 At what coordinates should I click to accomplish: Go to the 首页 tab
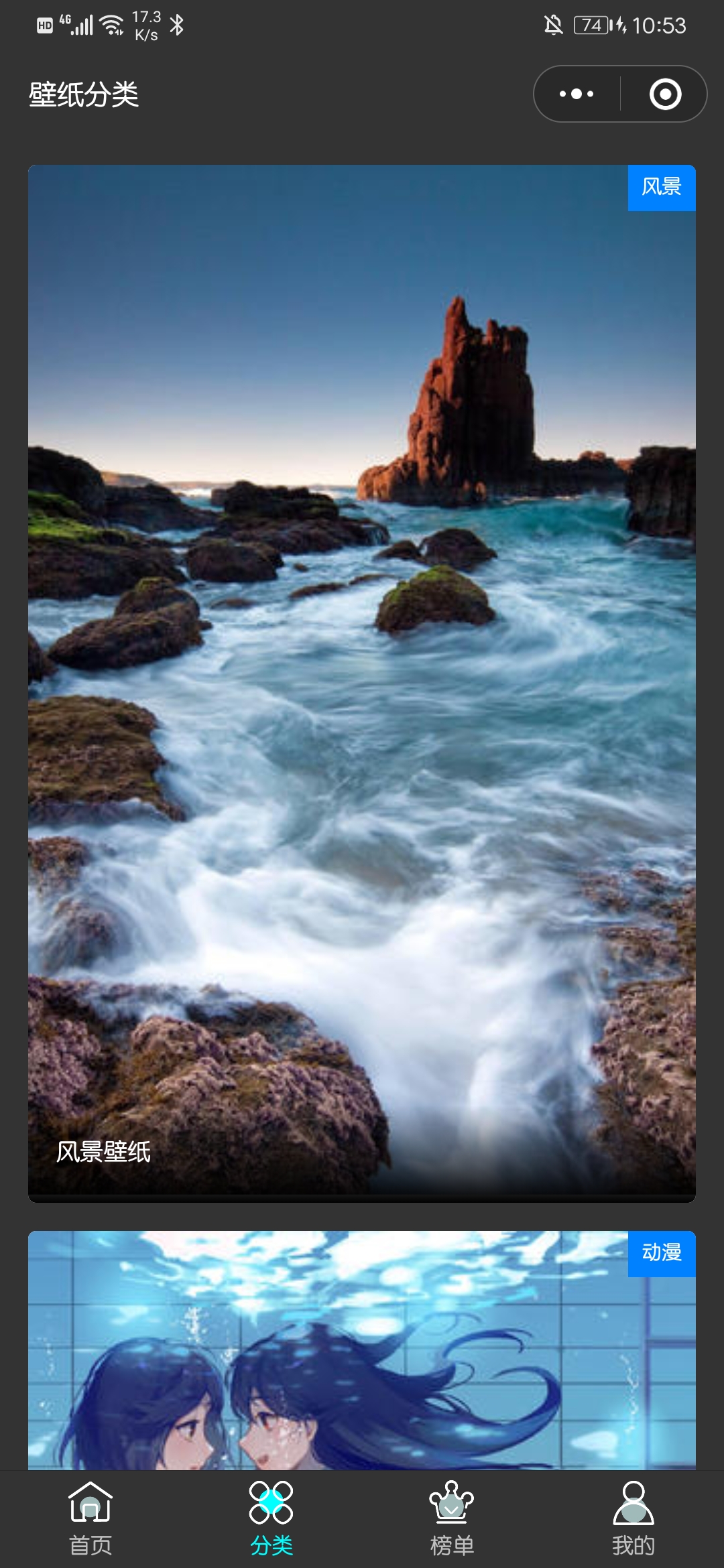pos(90,1518)
